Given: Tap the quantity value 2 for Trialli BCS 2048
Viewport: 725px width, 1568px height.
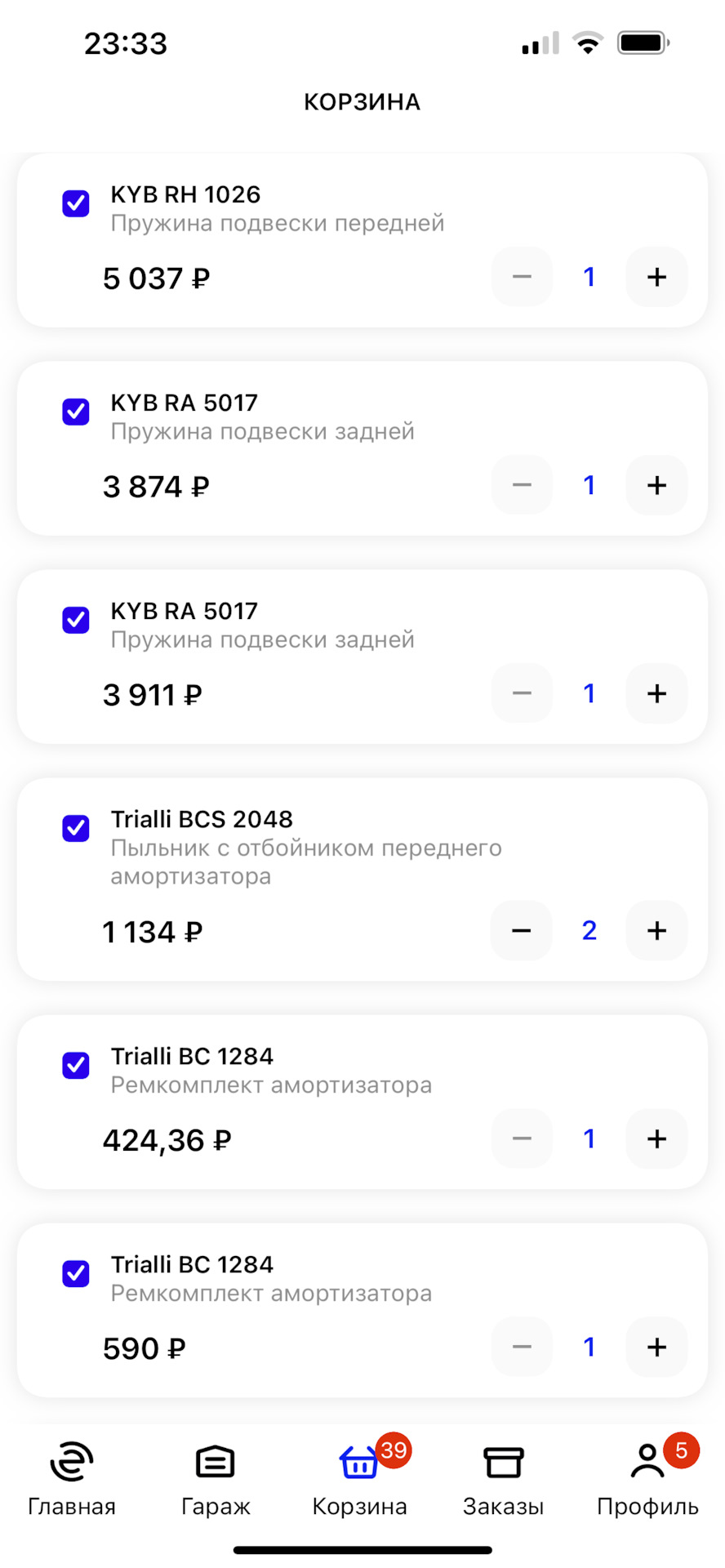Looking at the screenshot, I should coord(589,931).
